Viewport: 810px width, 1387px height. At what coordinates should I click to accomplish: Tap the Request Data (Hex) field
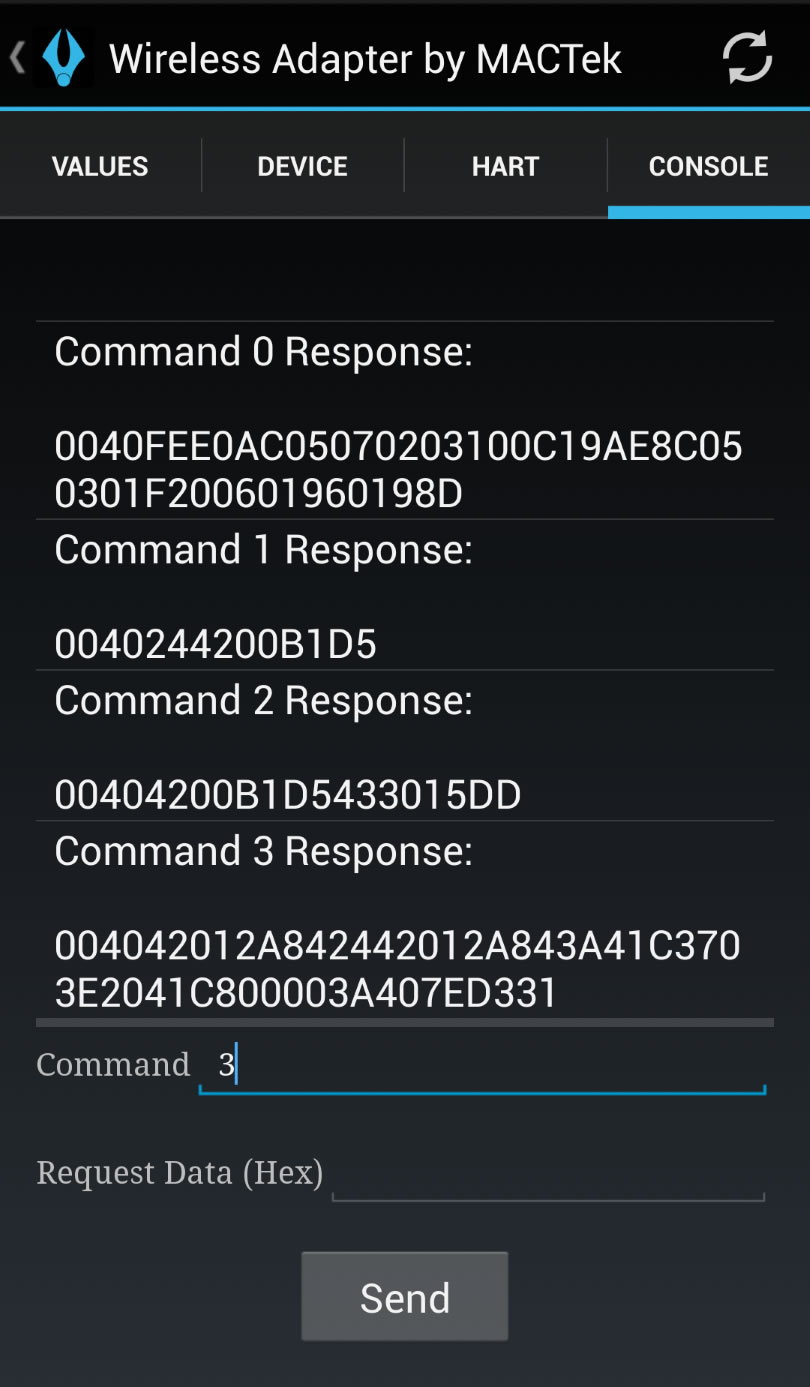[x=547, y=1174]
